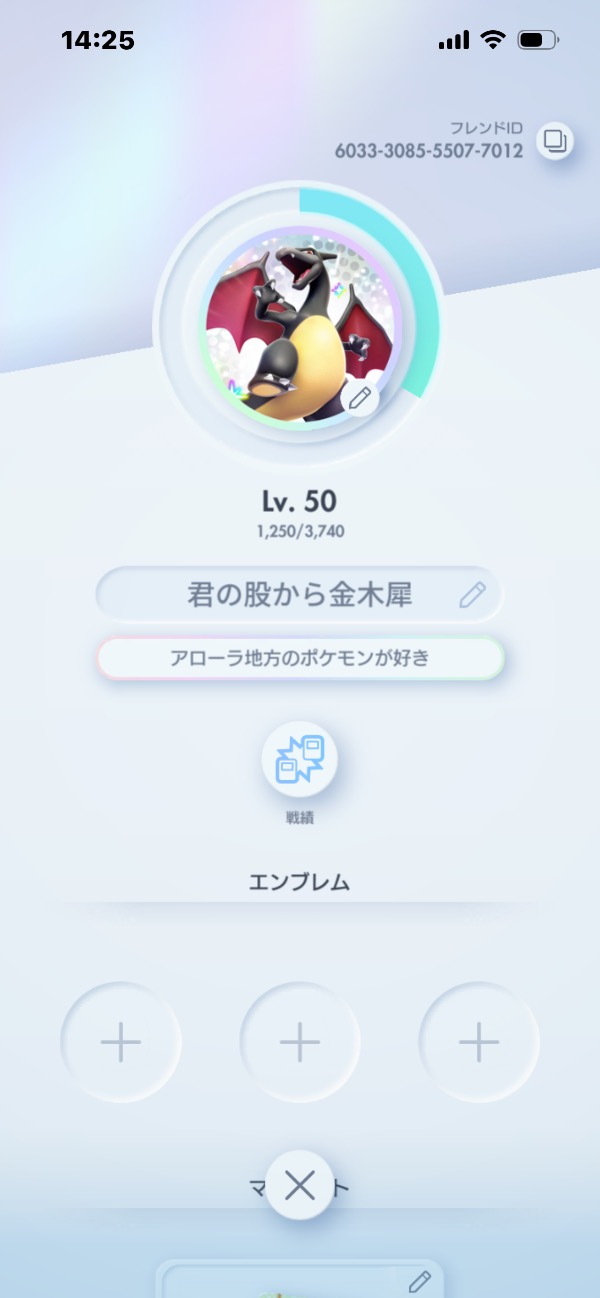This screenshot has height=1298, width=600.
Task: Copy the friend ID
Action: tap(555, 140)
